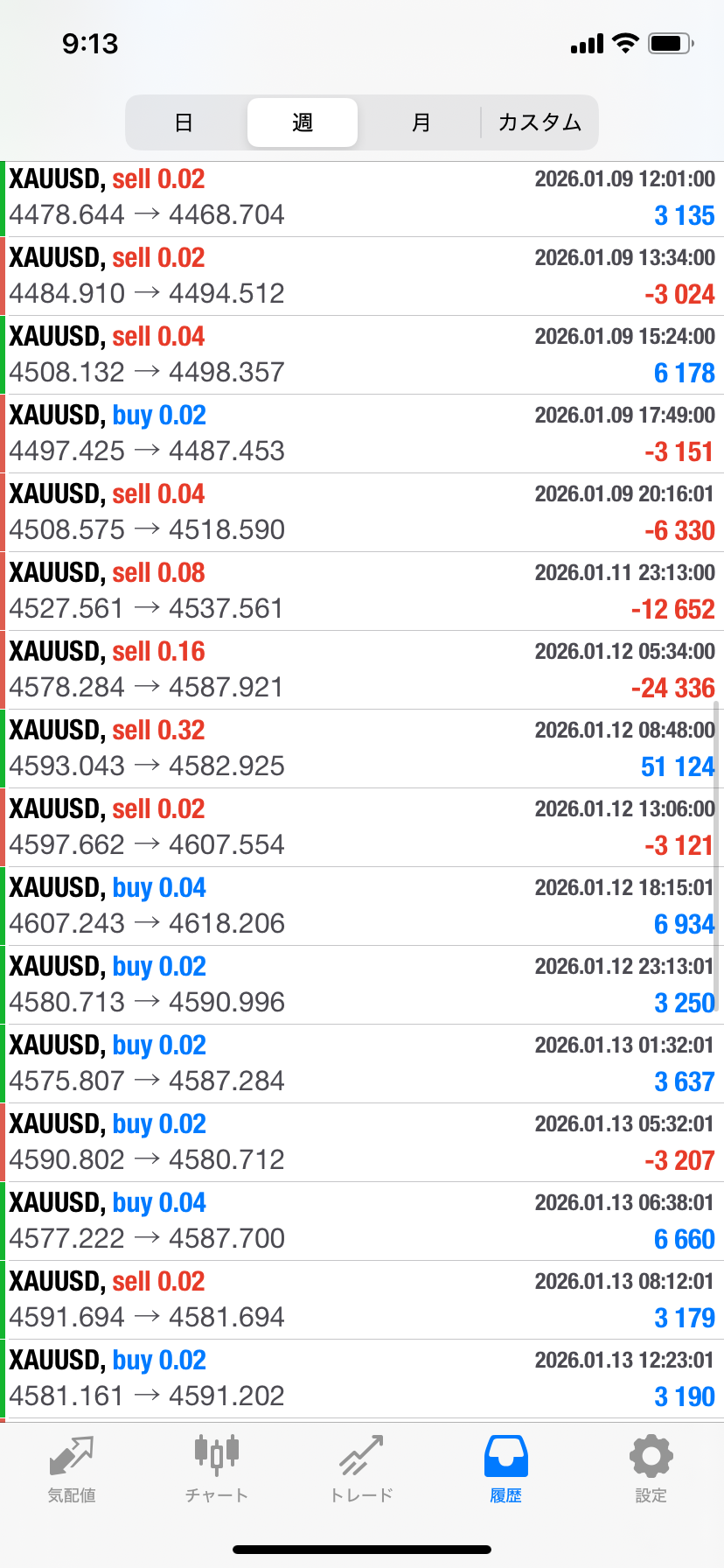Expand the sell 0.32 trade with 51 124 profit
The width and height of the screenshot is (724, 1568).
pos(362,749)
